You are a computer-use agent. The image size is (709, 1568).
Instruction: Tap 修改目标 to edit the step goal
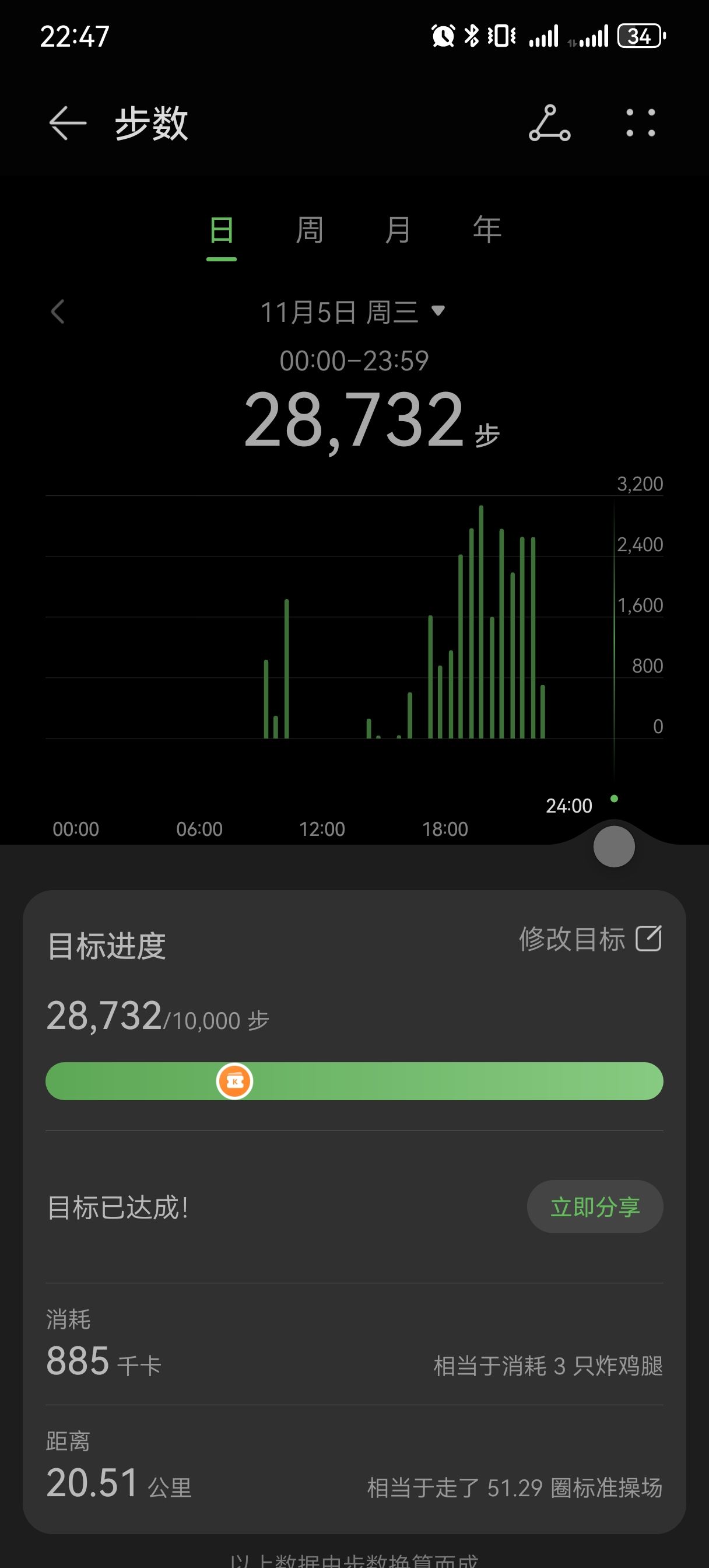coord(589,939)
